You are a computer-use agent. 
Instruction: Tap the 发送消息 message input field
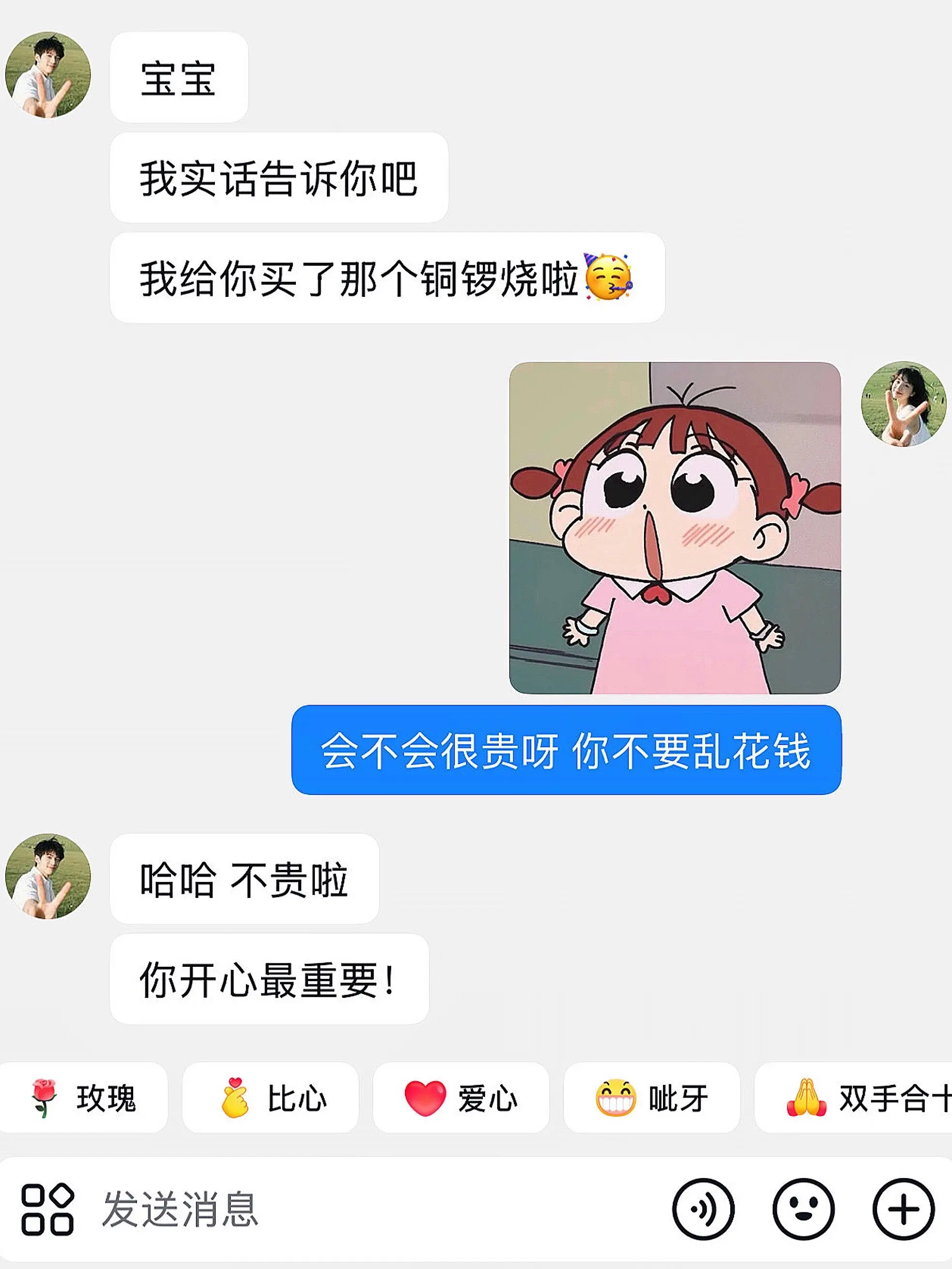(287, 1207)
